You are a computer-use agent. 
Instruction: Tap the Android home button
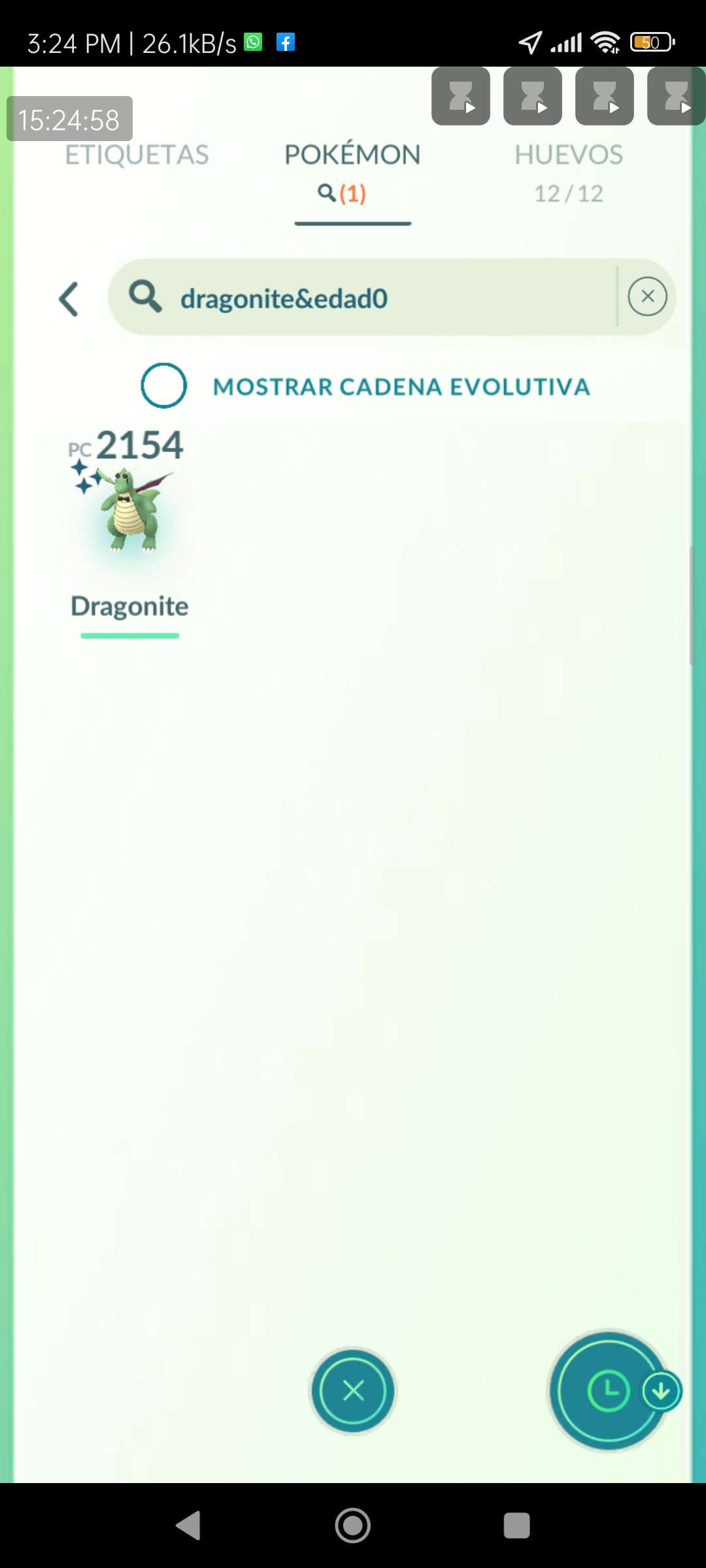click(353, 1526)
